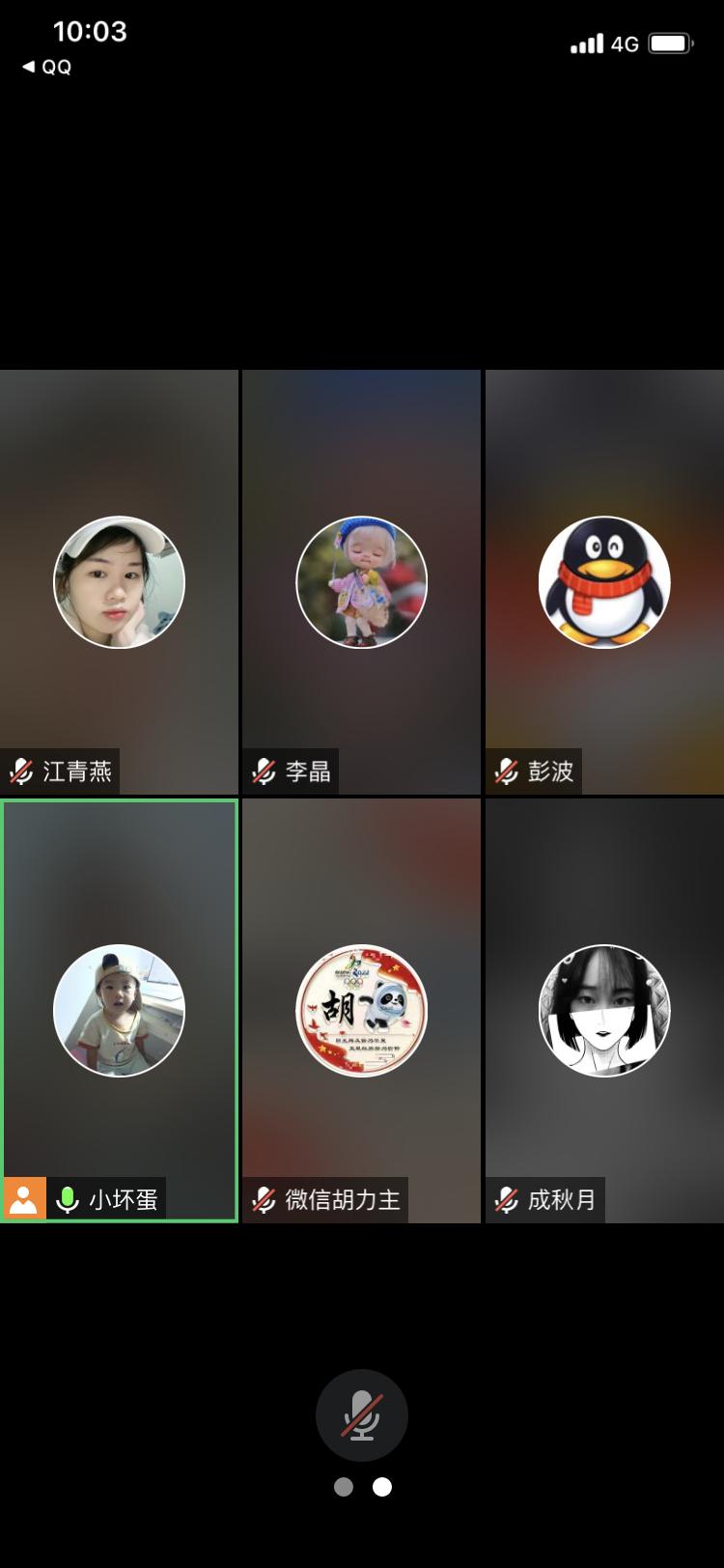This screenshot has width=724, height=1568.
Task: Go to the first page indicator dot
Action: pos(343,1487)
